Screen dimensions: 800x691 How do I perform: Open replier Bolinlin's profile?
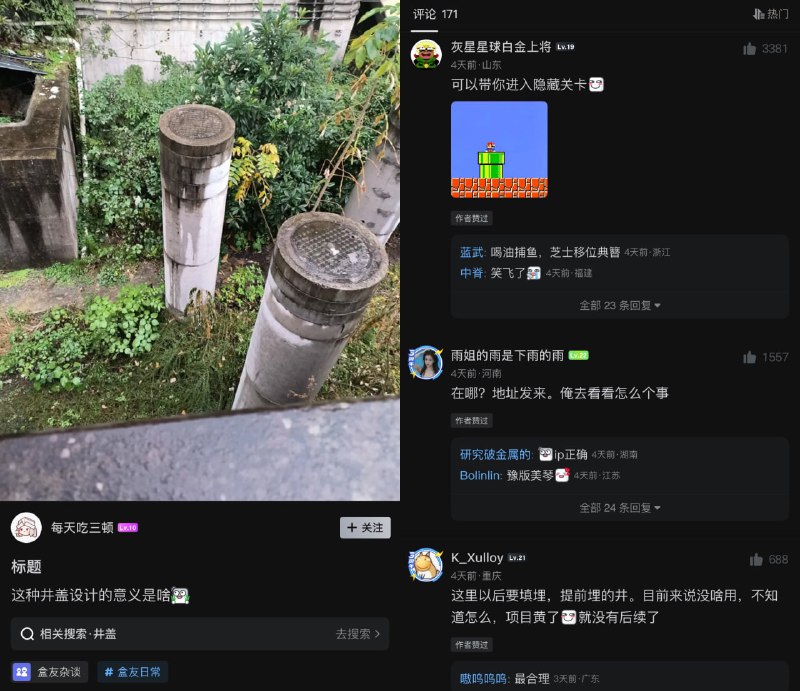point(480,475)
